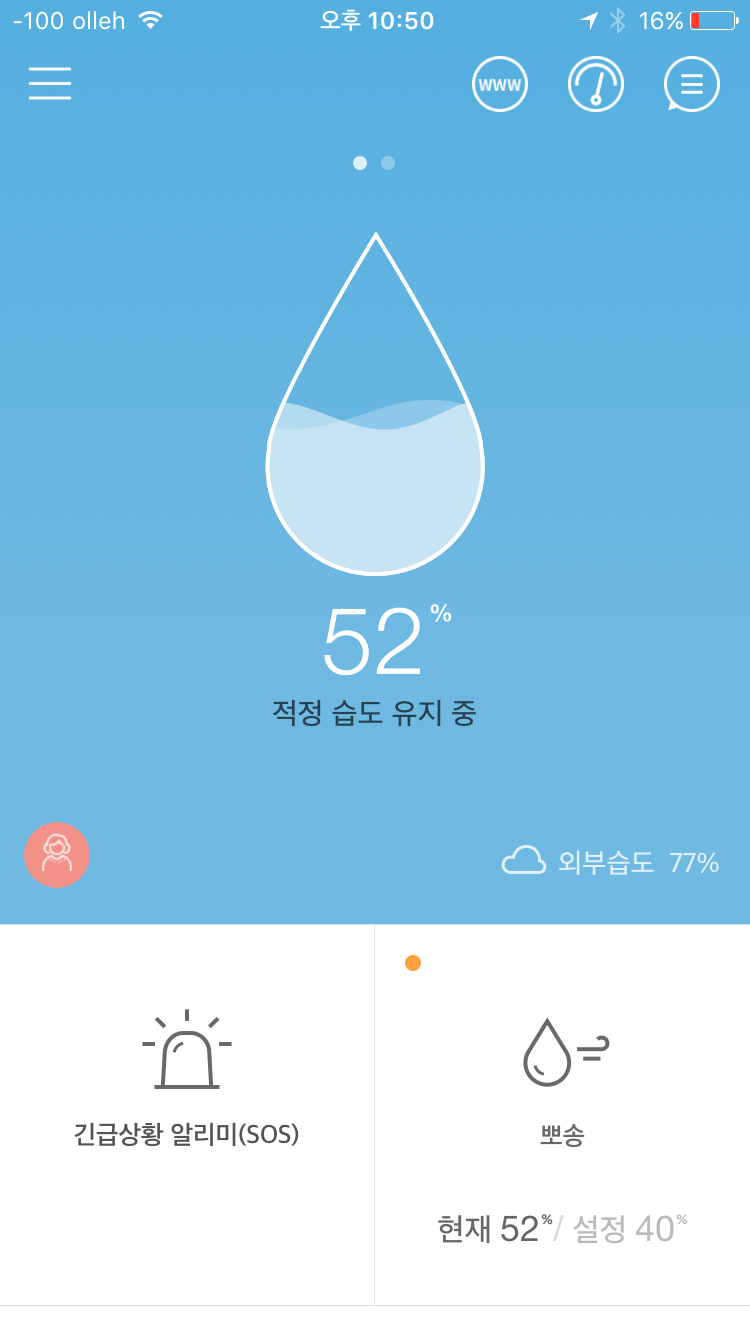Tap the pink customer support avatar
This screenshot has width=750, height=1334.
pyautogui.click(x=57, y=855)
